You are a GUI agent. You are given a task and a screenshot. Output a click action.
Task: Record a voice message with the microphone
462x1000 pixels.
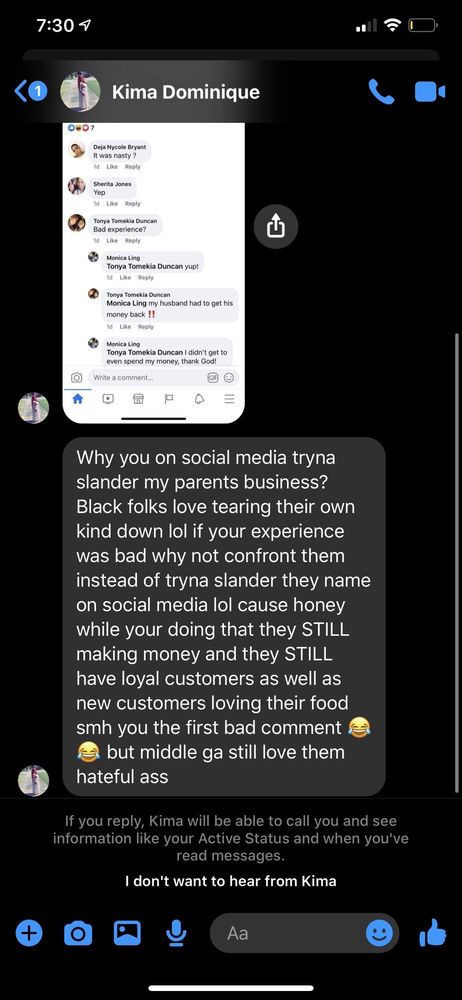(175, 934)
